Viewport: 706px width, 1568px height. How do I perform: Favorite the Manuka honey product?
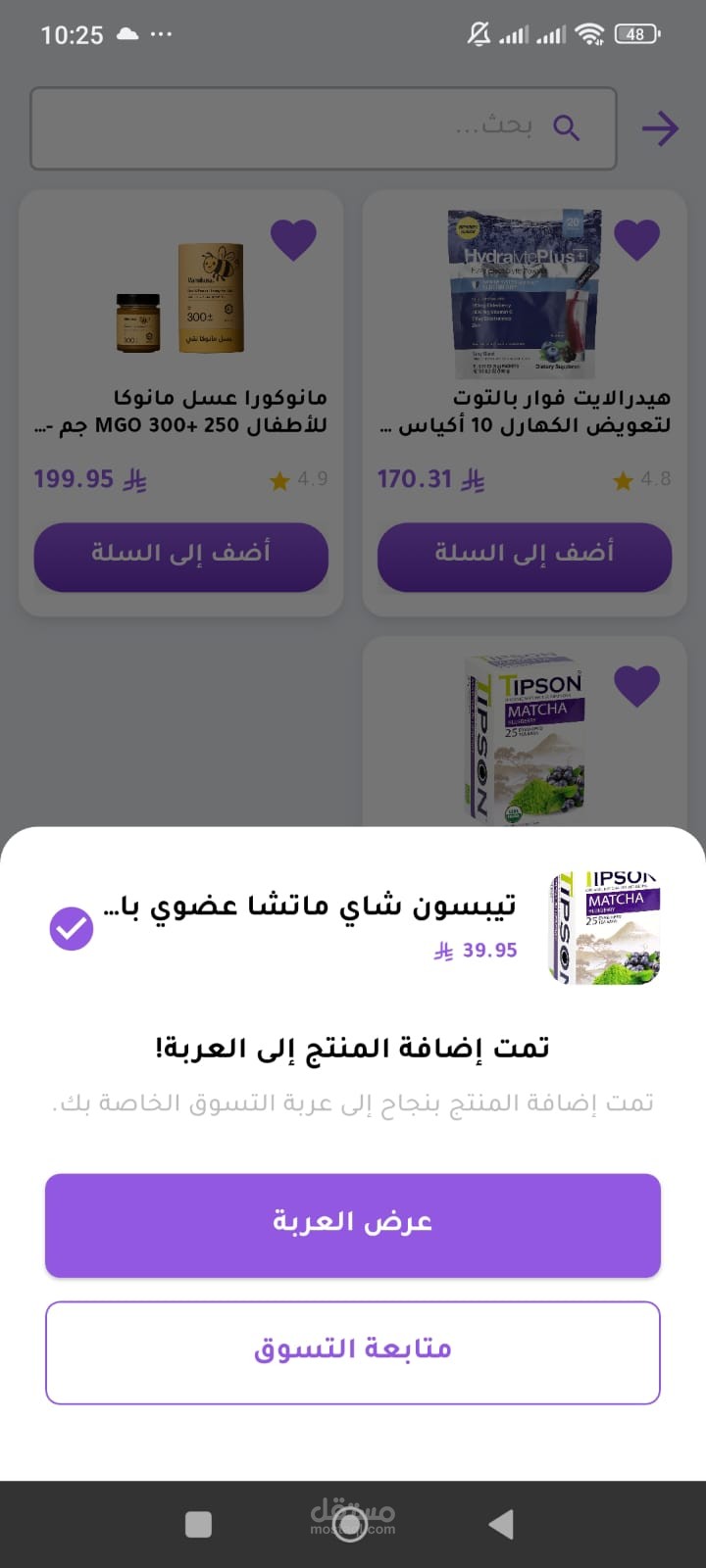(x=293, y=239)
